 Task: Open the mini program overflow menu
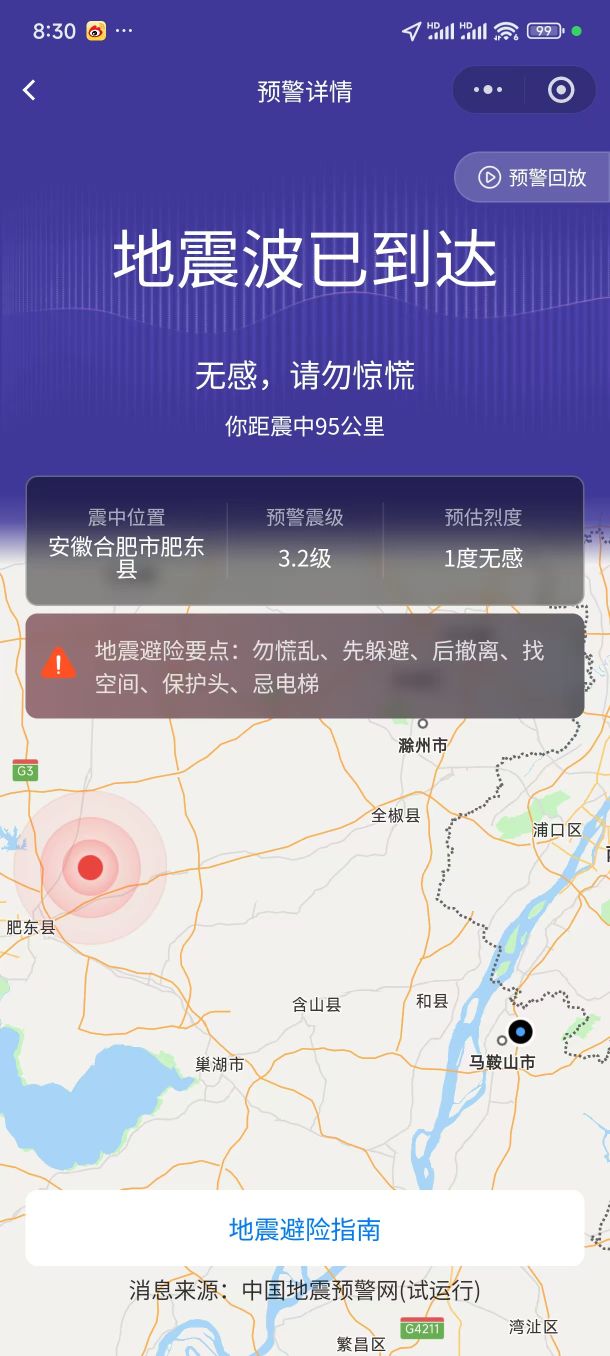[488, 91]
